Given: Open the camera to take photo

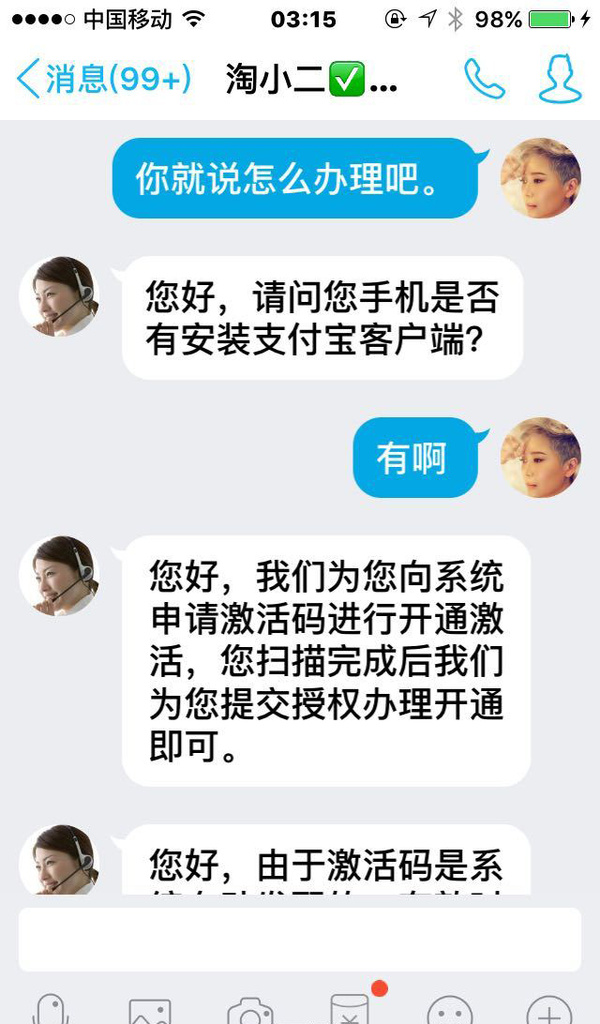Looking at the screenshot, I should (250, 1012).
